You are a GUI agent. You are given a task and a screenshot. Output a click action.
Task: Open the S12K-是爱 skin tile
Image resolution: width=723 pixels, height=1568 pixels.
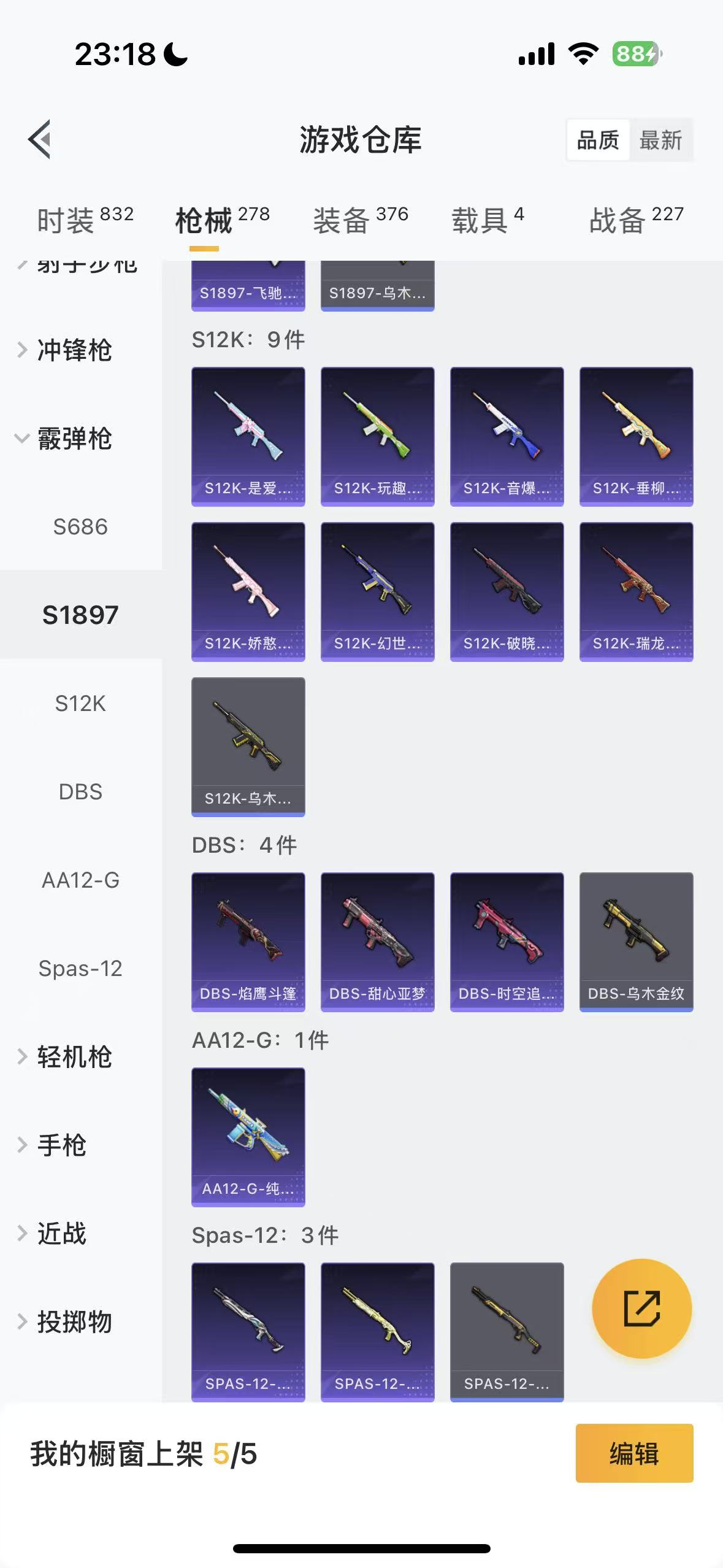click(248, 436)
